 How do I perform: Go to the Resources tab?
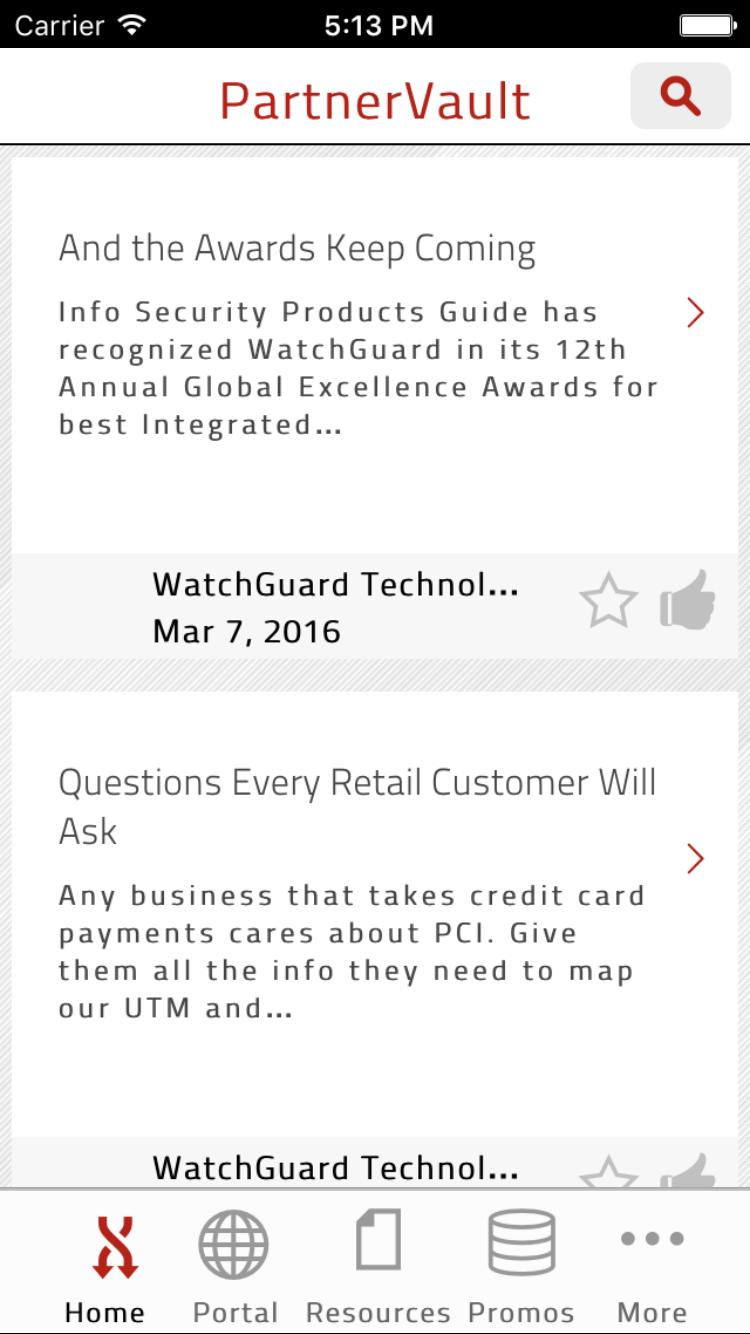pos(378,1264)
